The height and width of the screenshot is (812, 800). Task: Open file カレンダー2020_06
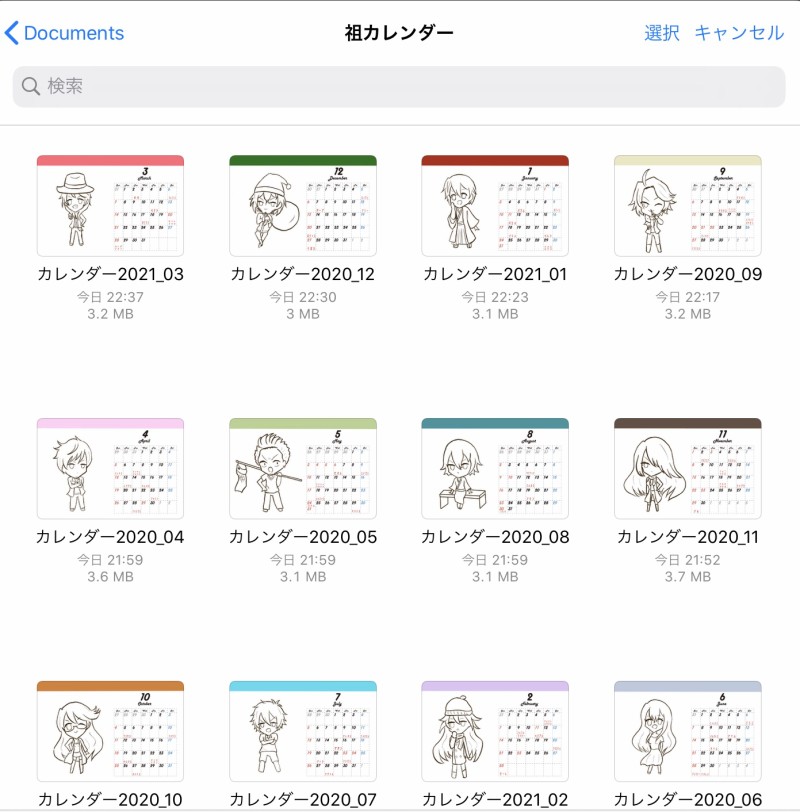tap(688, 732)
